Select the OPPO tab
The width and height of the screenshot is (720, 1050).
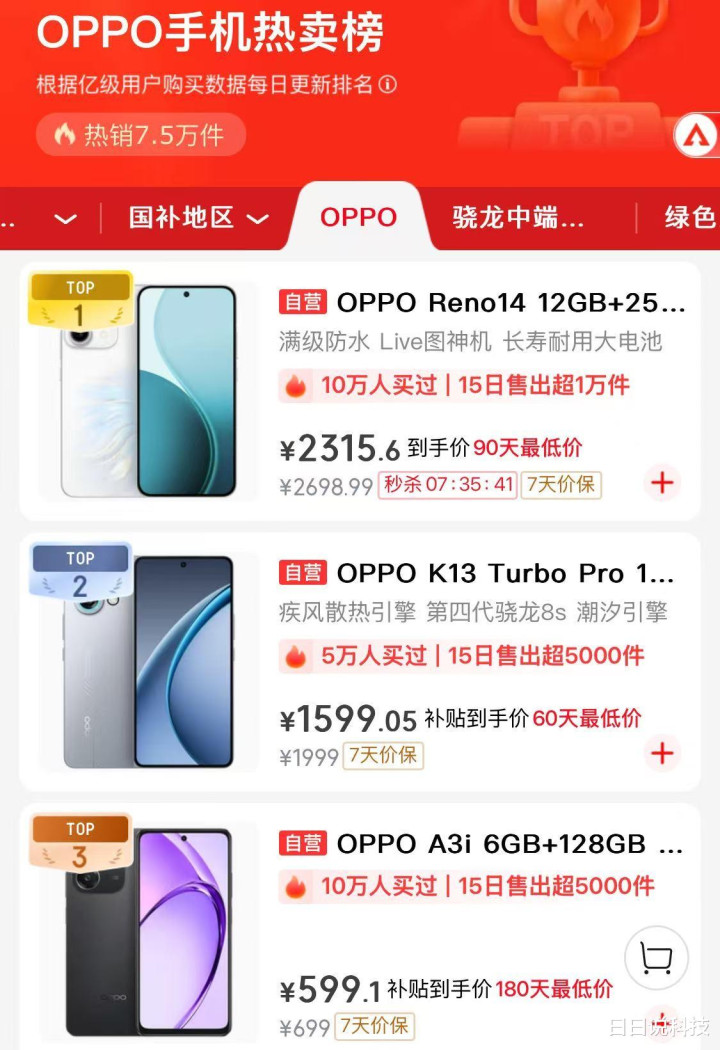[358, 217]
